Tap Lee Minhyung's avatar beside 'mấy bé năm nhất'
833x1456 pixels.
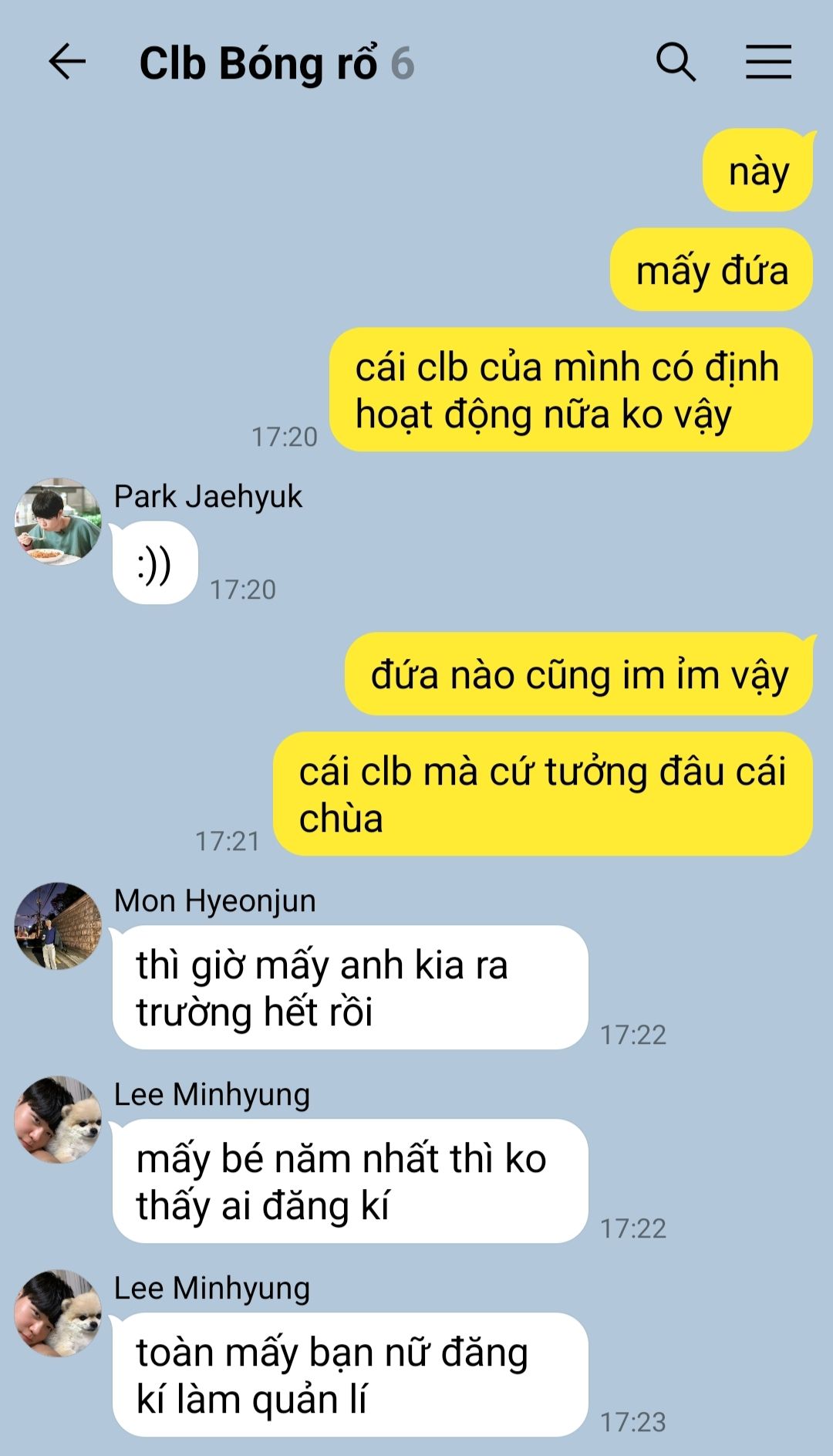pos(58,1120)
